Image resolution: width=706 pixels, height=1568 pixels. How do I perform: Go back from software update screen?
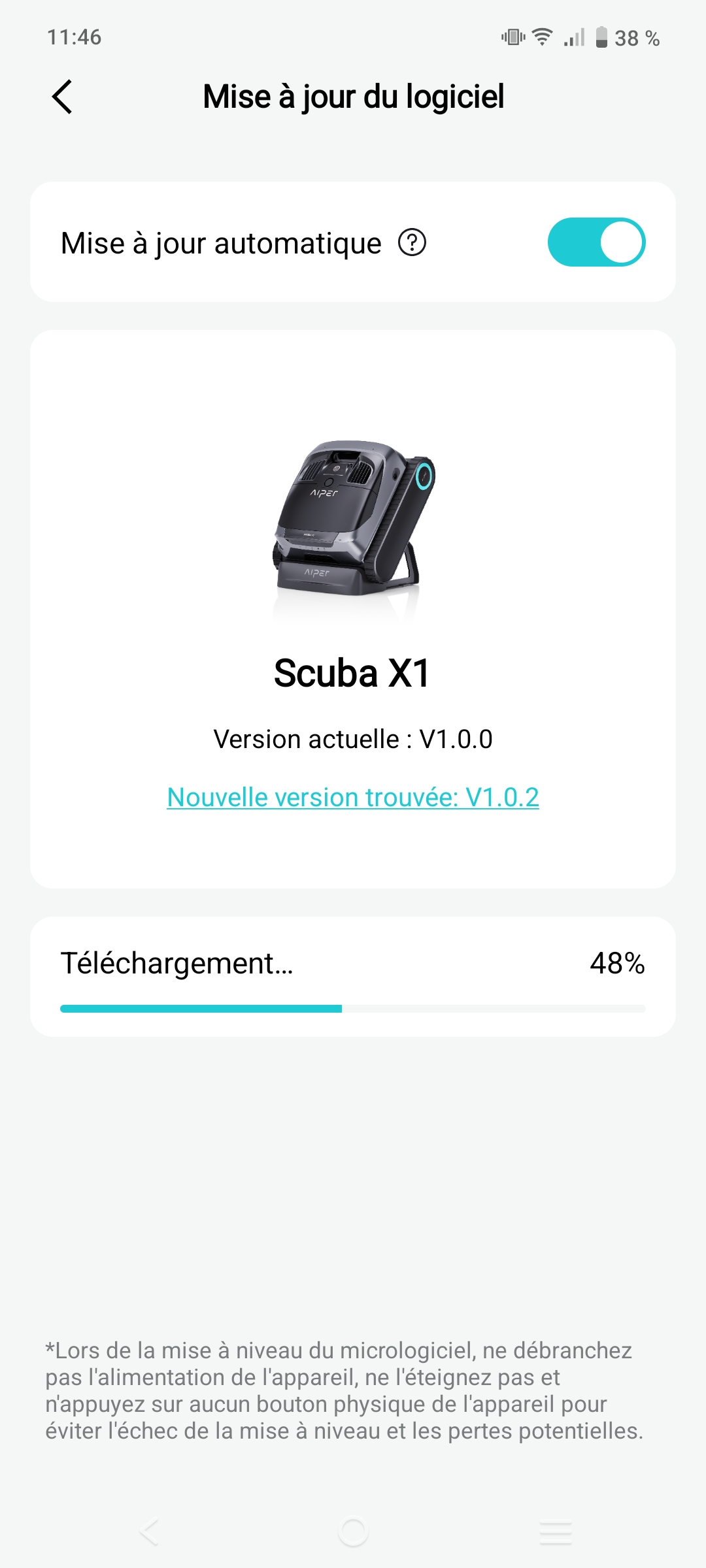point(62,97)
